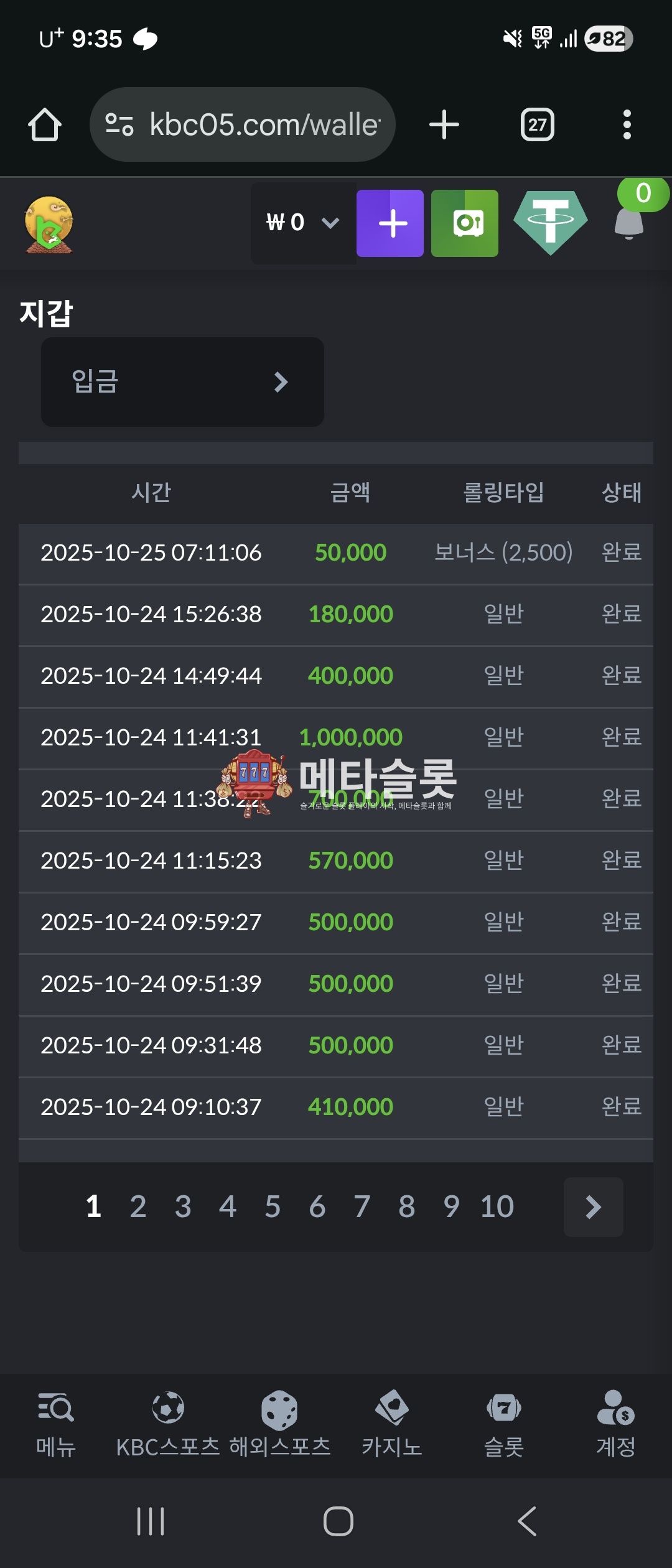Switch to the 카지노 tab
This screenshot has height=1568, width=672.
(392, 1424)
